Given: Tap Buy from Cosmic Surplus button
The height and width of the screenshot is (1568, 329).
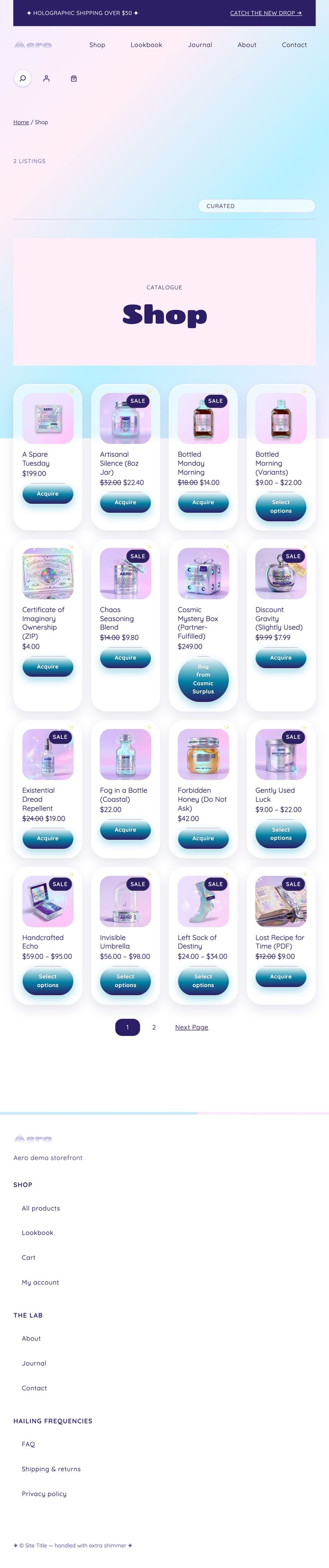Looking at the screenshot, I should 203,679.
